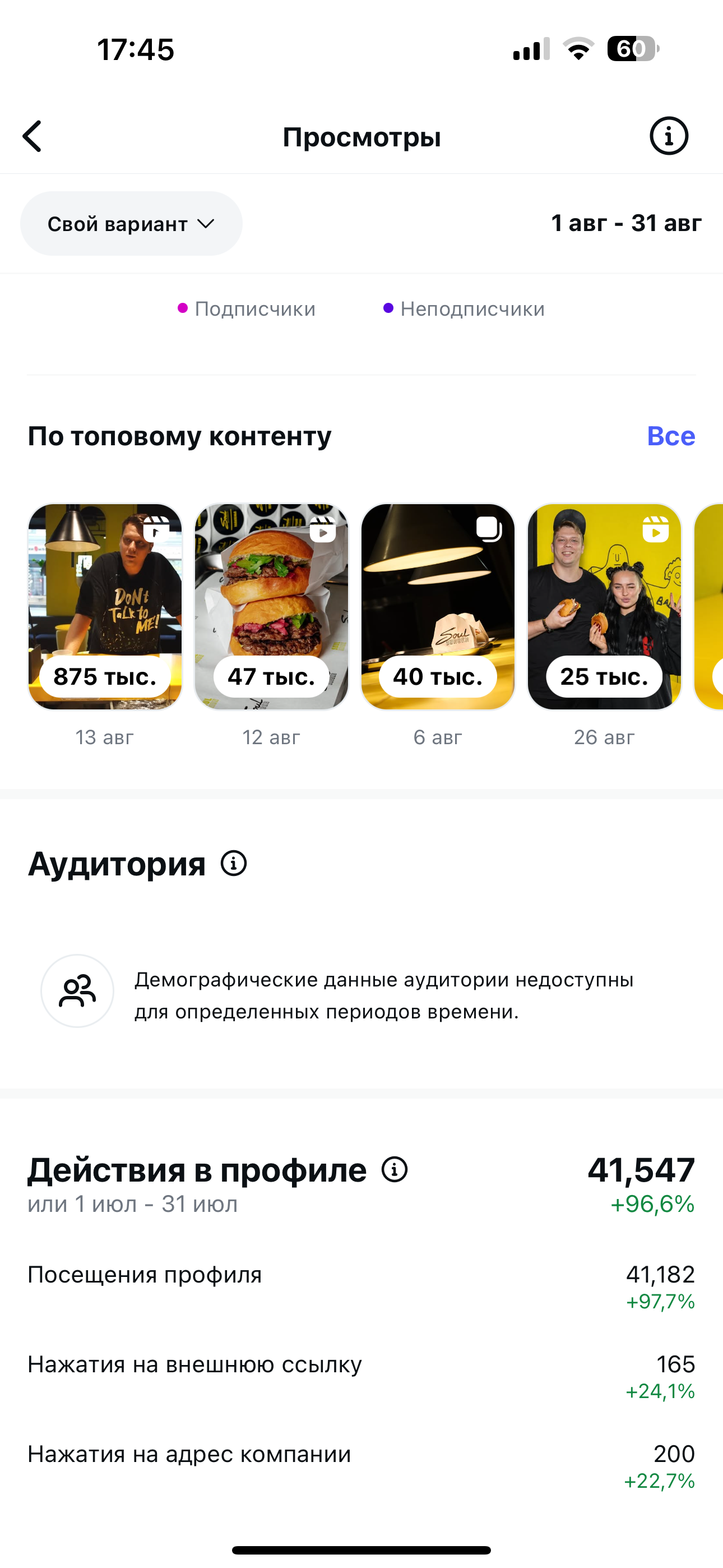The image size is (723, 1568).
Task: Open all top content via Все
Action: coord(671,436)
